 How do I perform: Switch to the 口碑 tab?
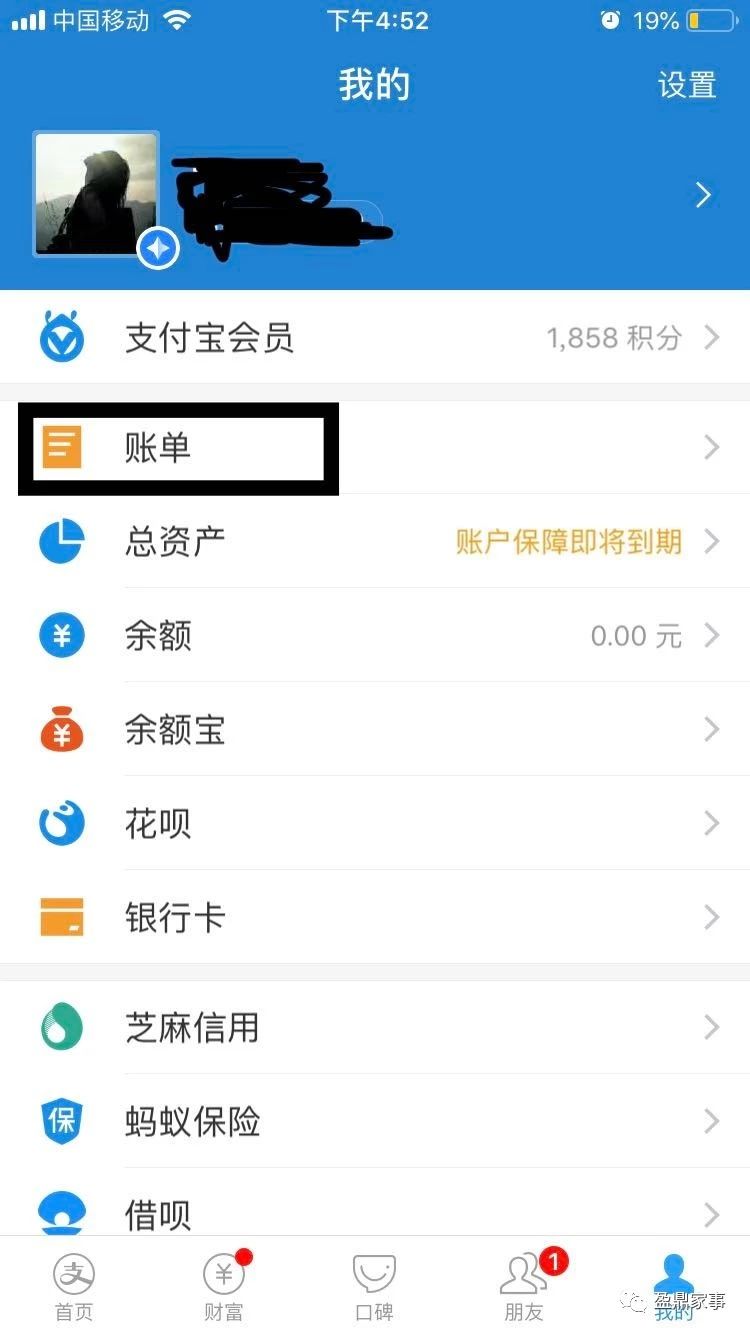point(374,1286)
